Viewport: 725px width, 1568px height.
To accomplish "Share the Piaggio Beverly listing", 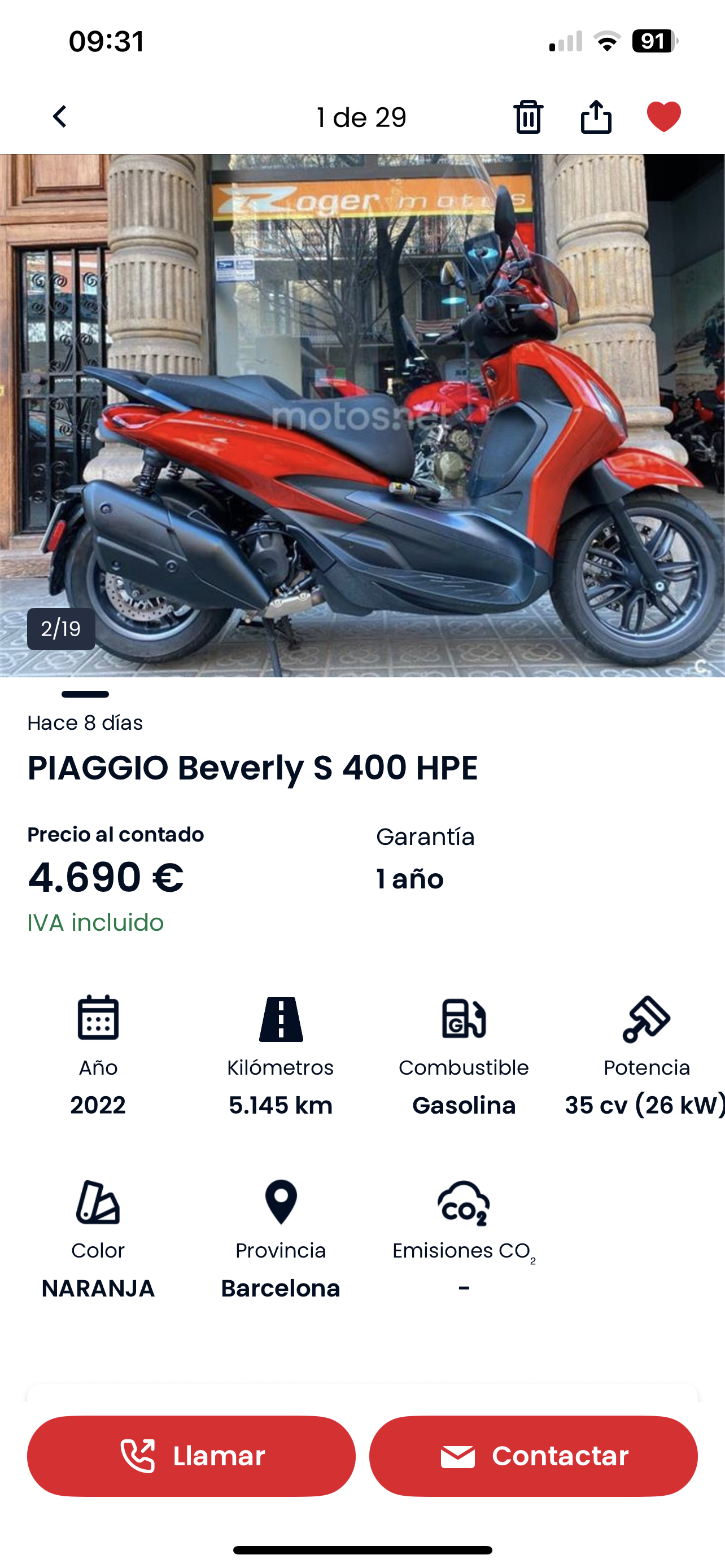I will tap(595, 116).
